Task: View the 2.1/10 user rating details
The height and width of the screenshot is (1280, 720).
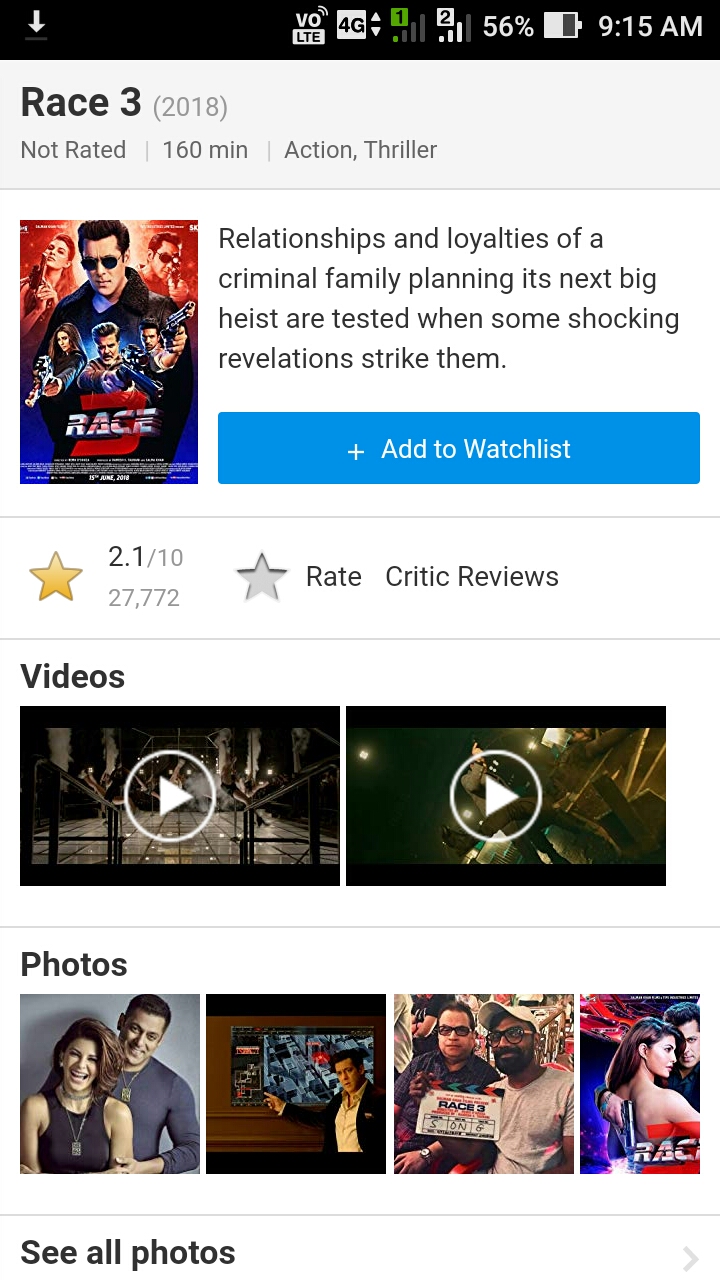Action: 108,577
